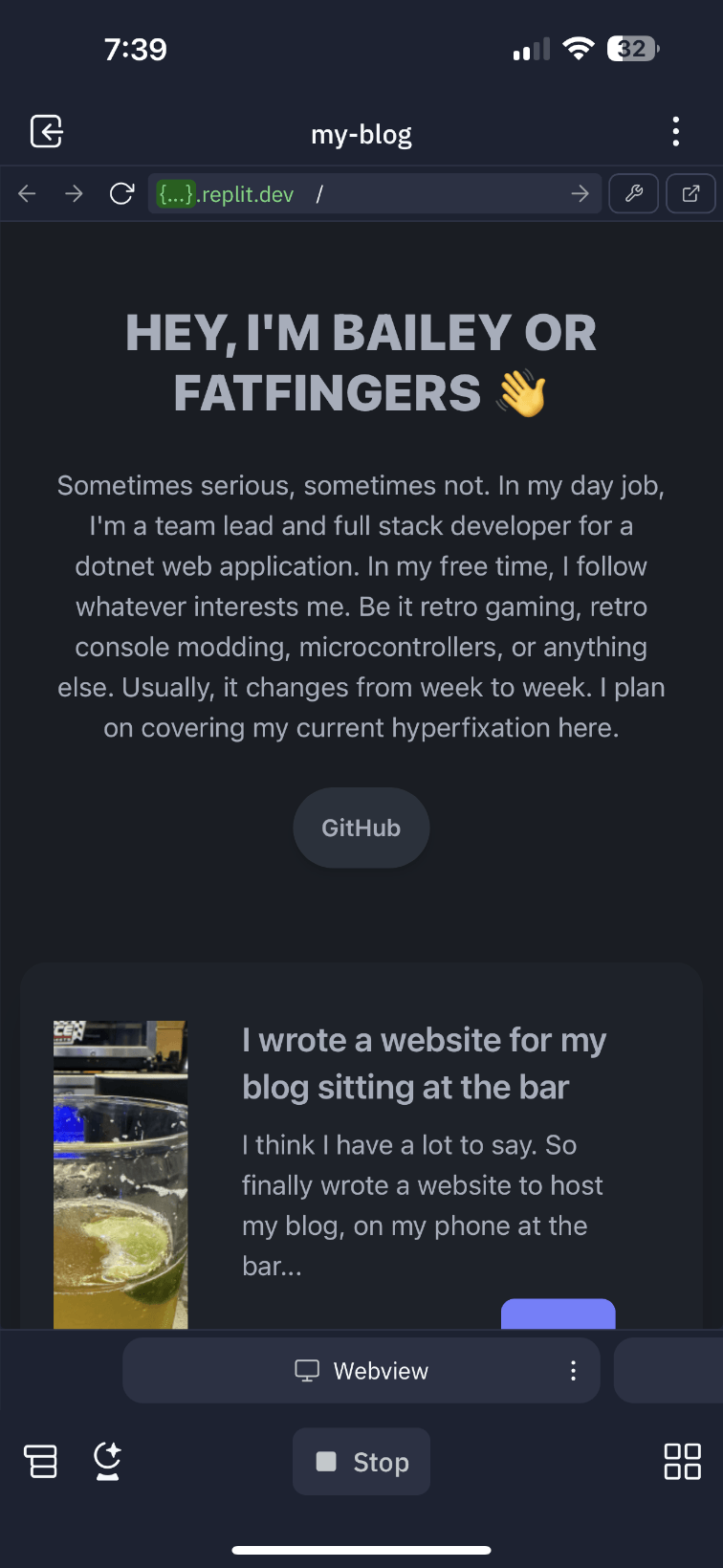Stop the running project

coord(361,1462)
